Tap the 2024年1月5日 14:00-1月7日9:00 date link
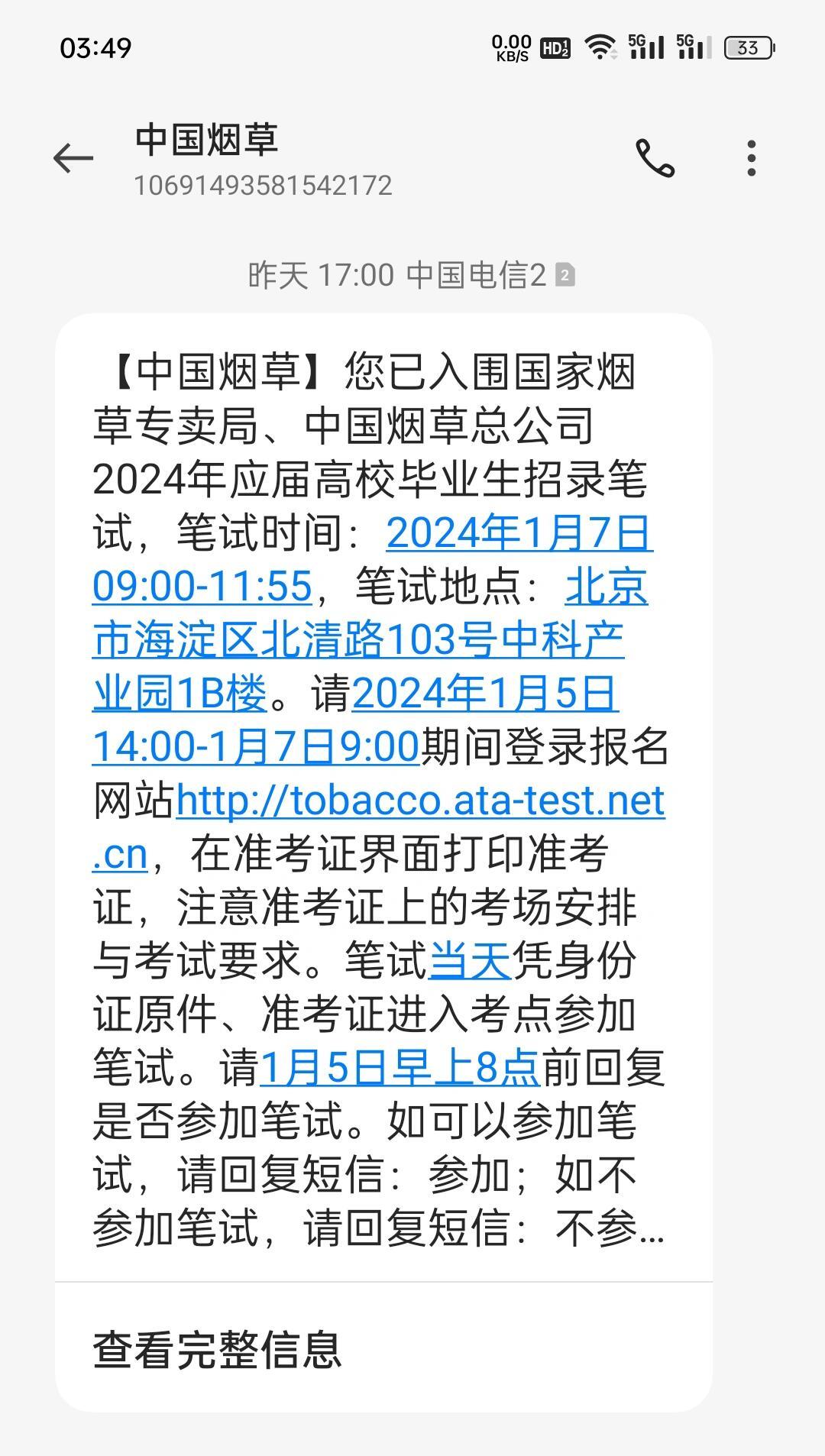825x1456 pixels. pos(484,694)
